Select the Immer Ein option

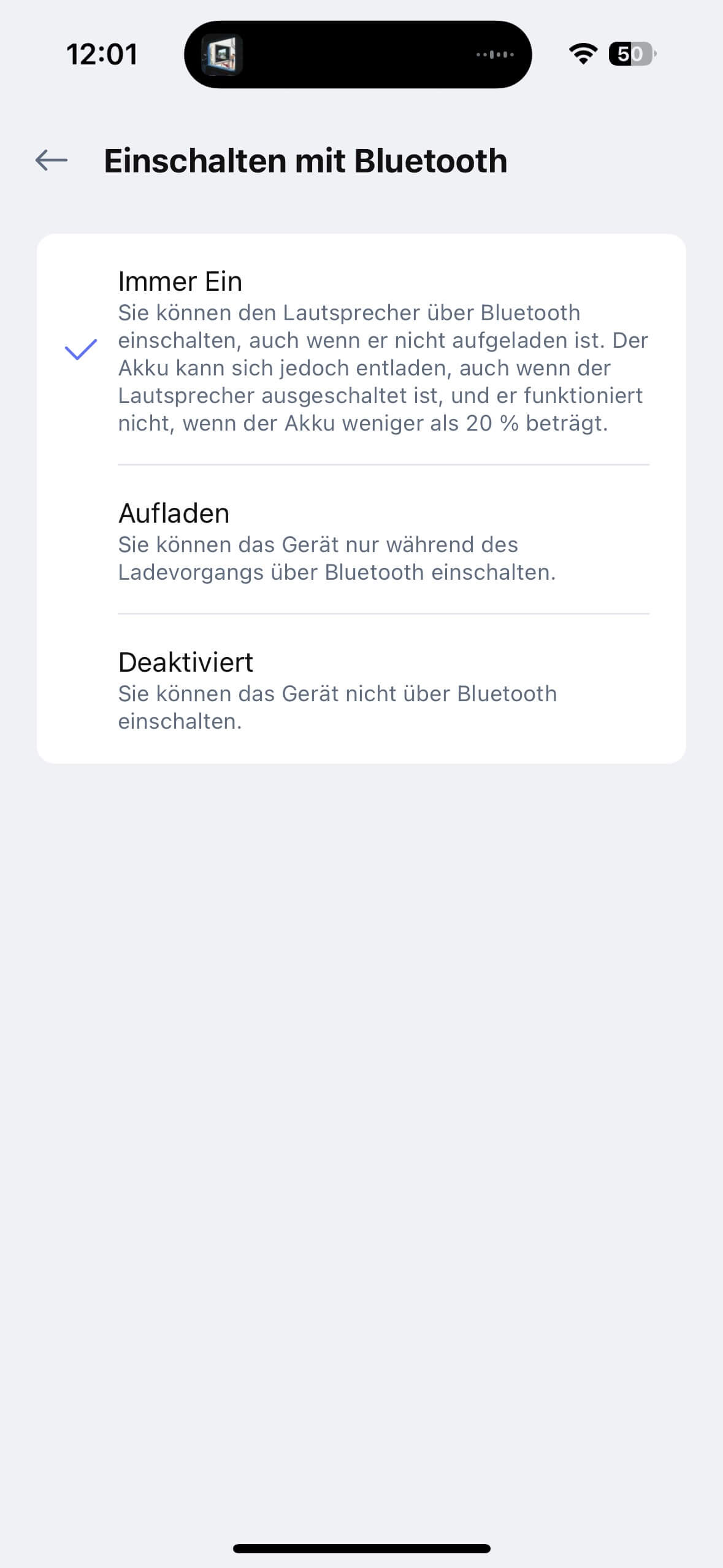[361, 350]
